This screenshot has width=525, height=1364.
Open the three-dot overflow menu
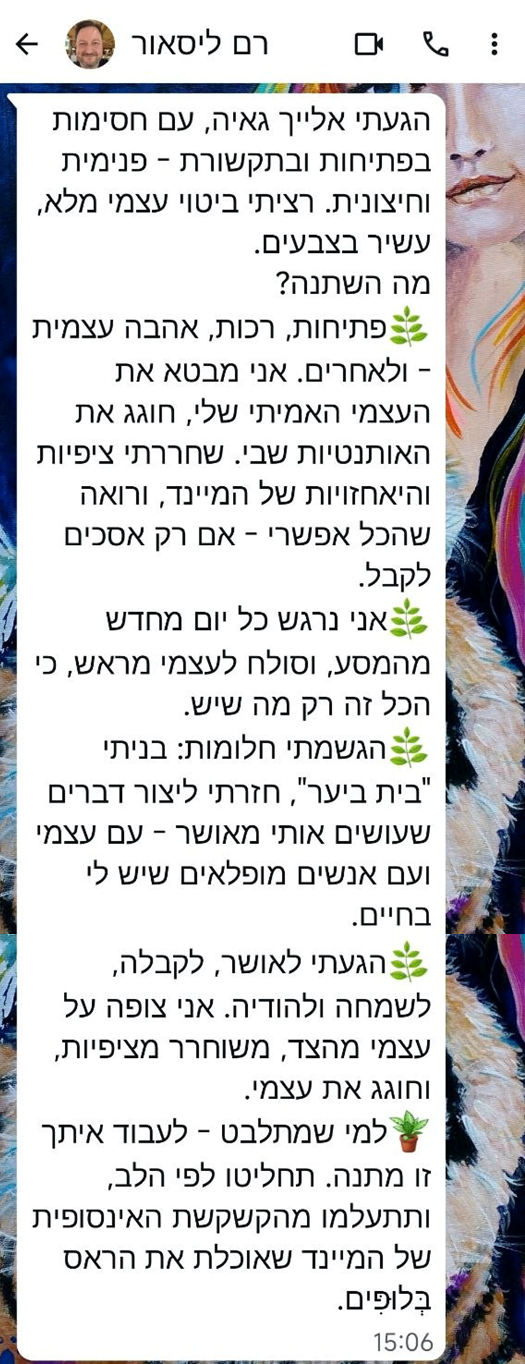494,44
